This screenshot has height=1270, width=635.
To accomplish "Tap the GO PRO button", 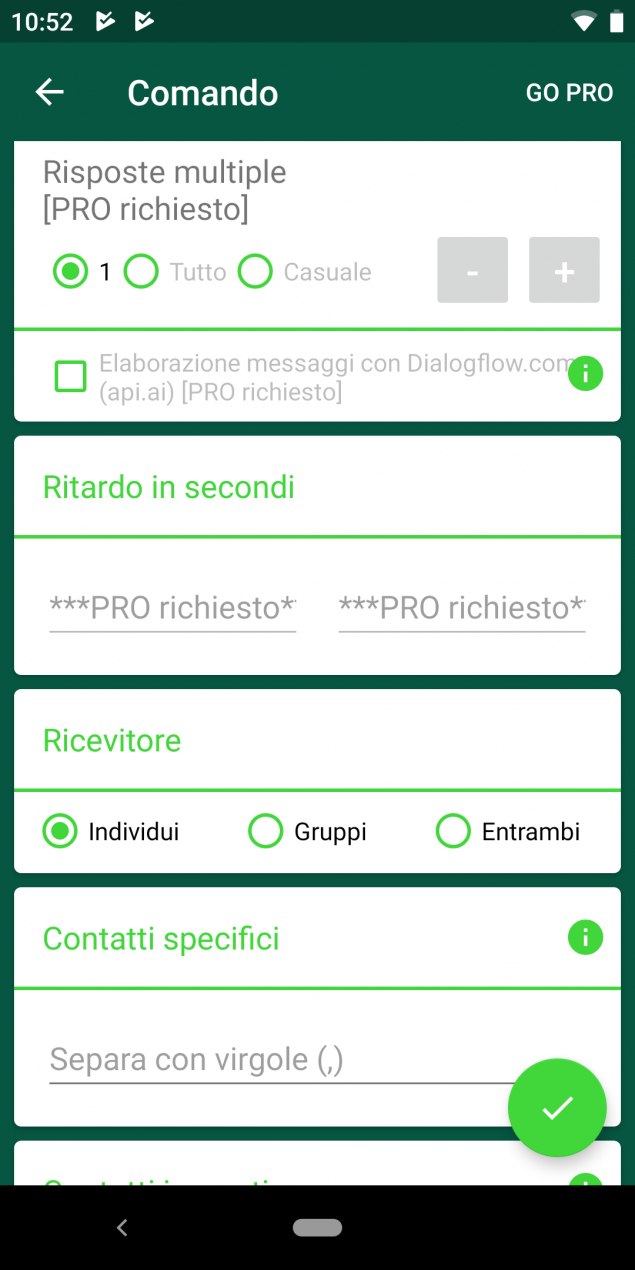I will 569,92.
